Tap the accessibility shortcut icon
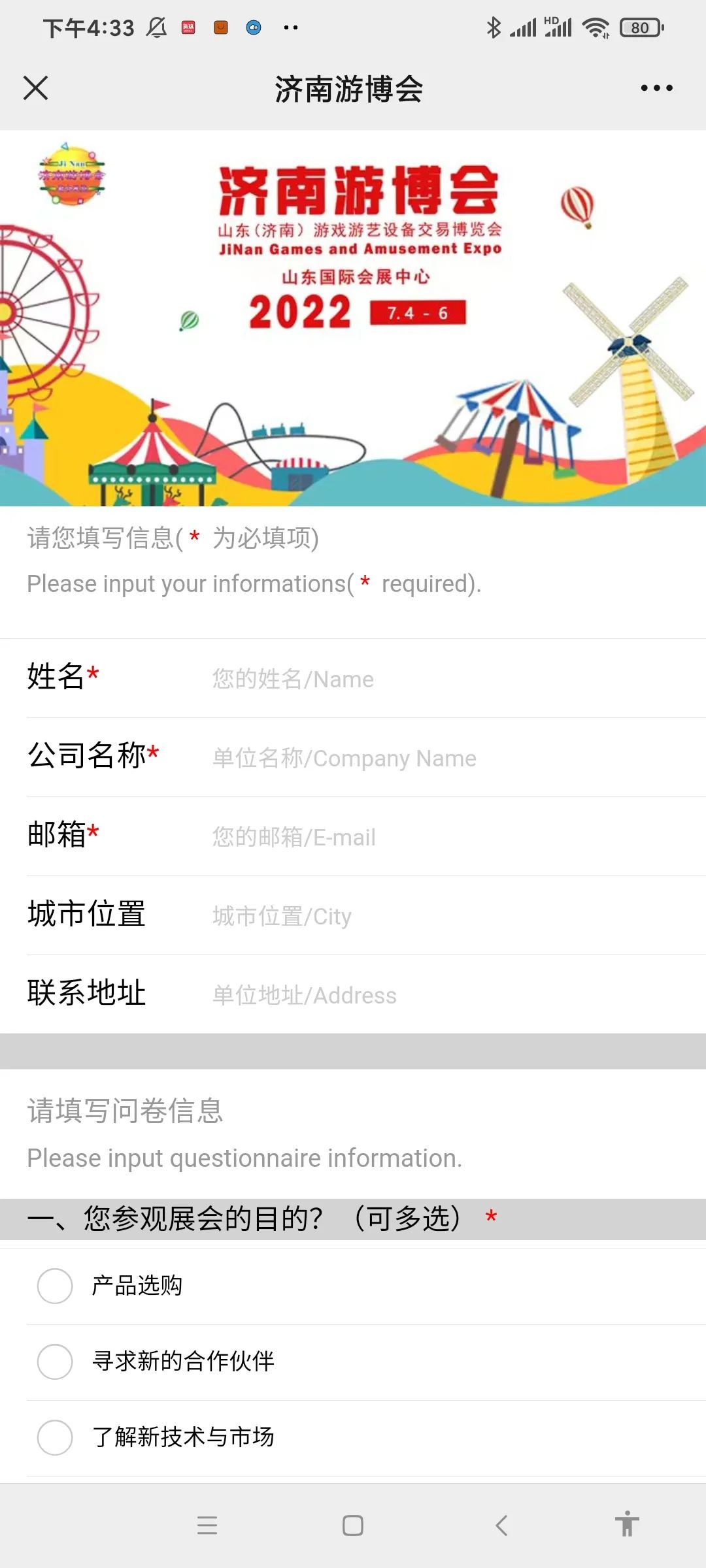Image resolution: width=706 pixels, height=1568 pixels. [x=627, y=1524]
